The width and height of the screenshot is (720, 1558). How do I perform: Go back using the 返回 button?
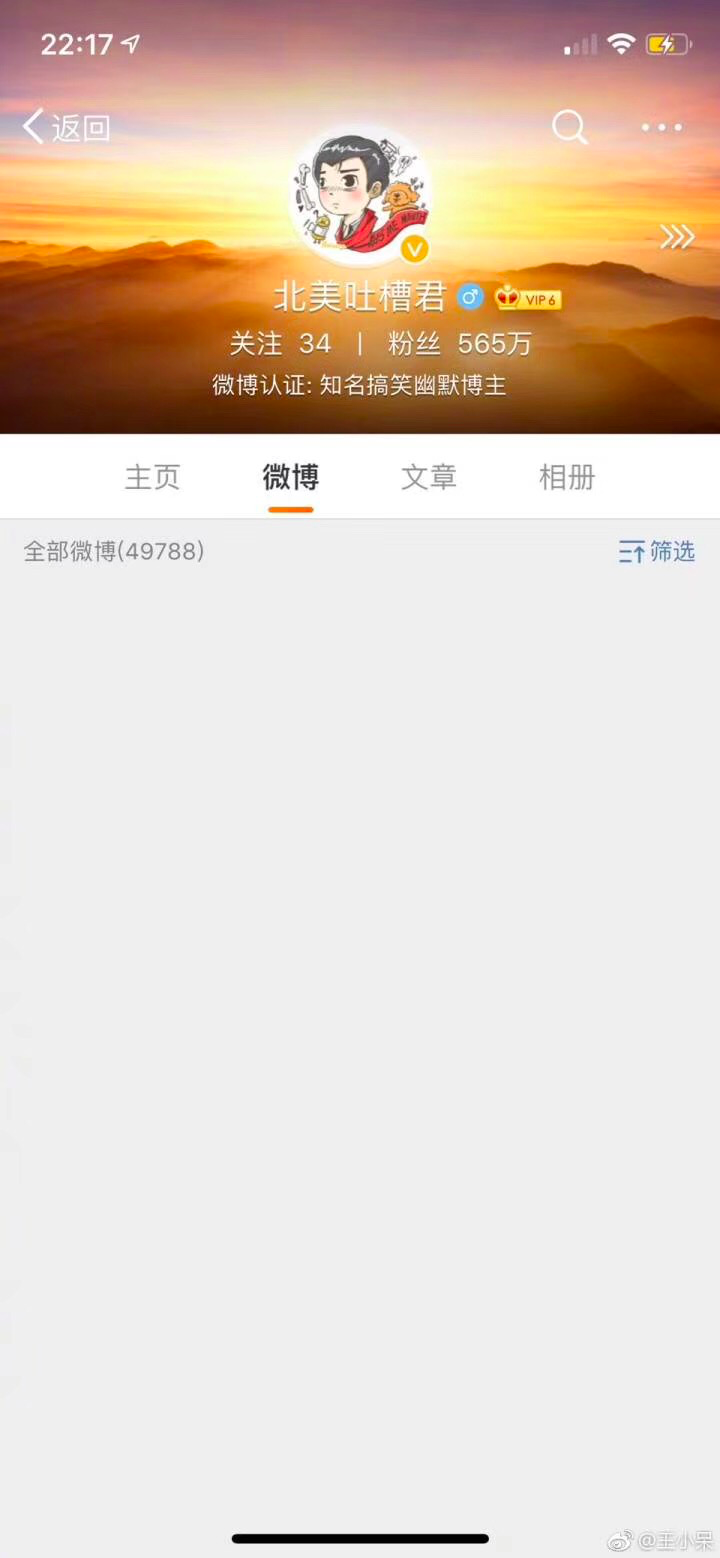pos(67,128)
